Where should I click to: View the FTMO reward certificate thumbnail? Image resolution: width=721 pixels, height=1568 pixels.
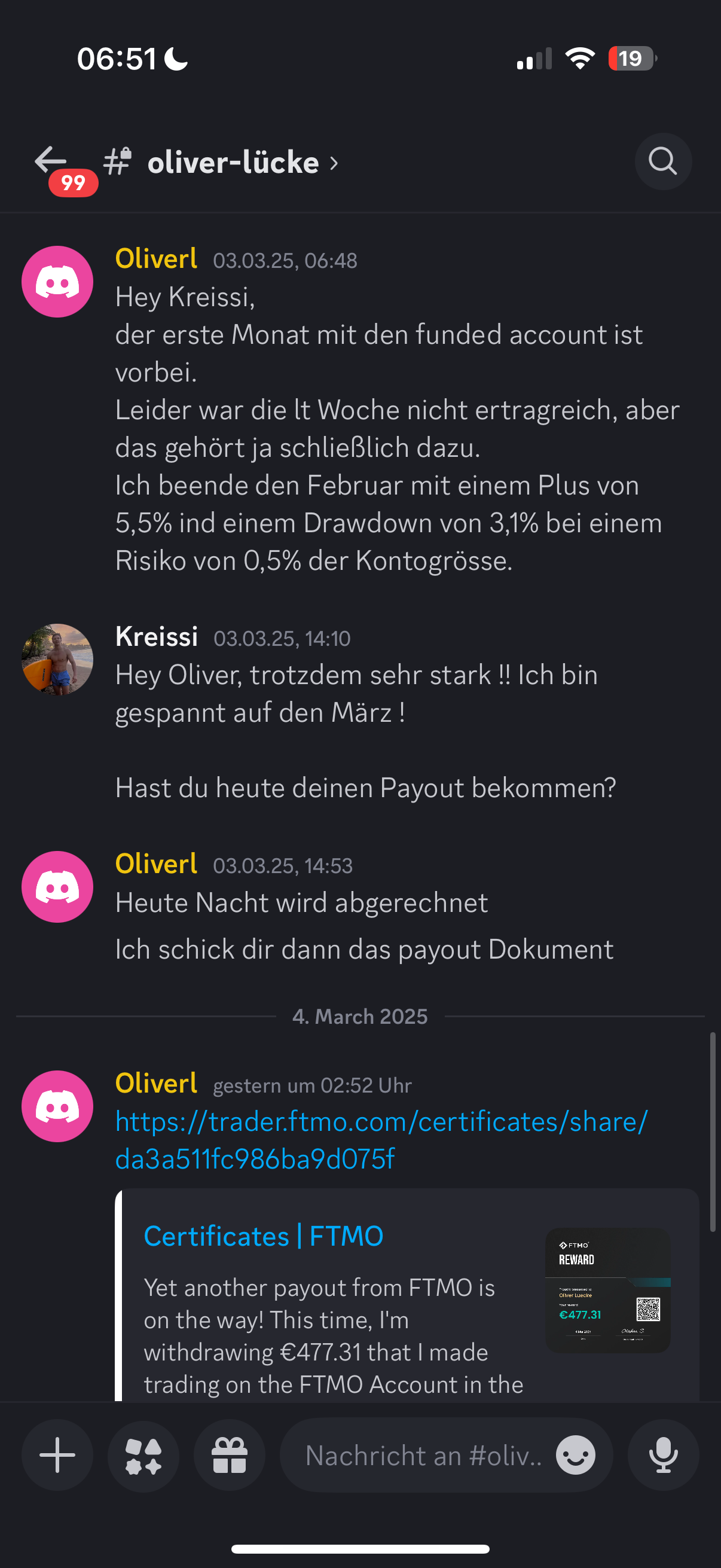point(608,1291)
